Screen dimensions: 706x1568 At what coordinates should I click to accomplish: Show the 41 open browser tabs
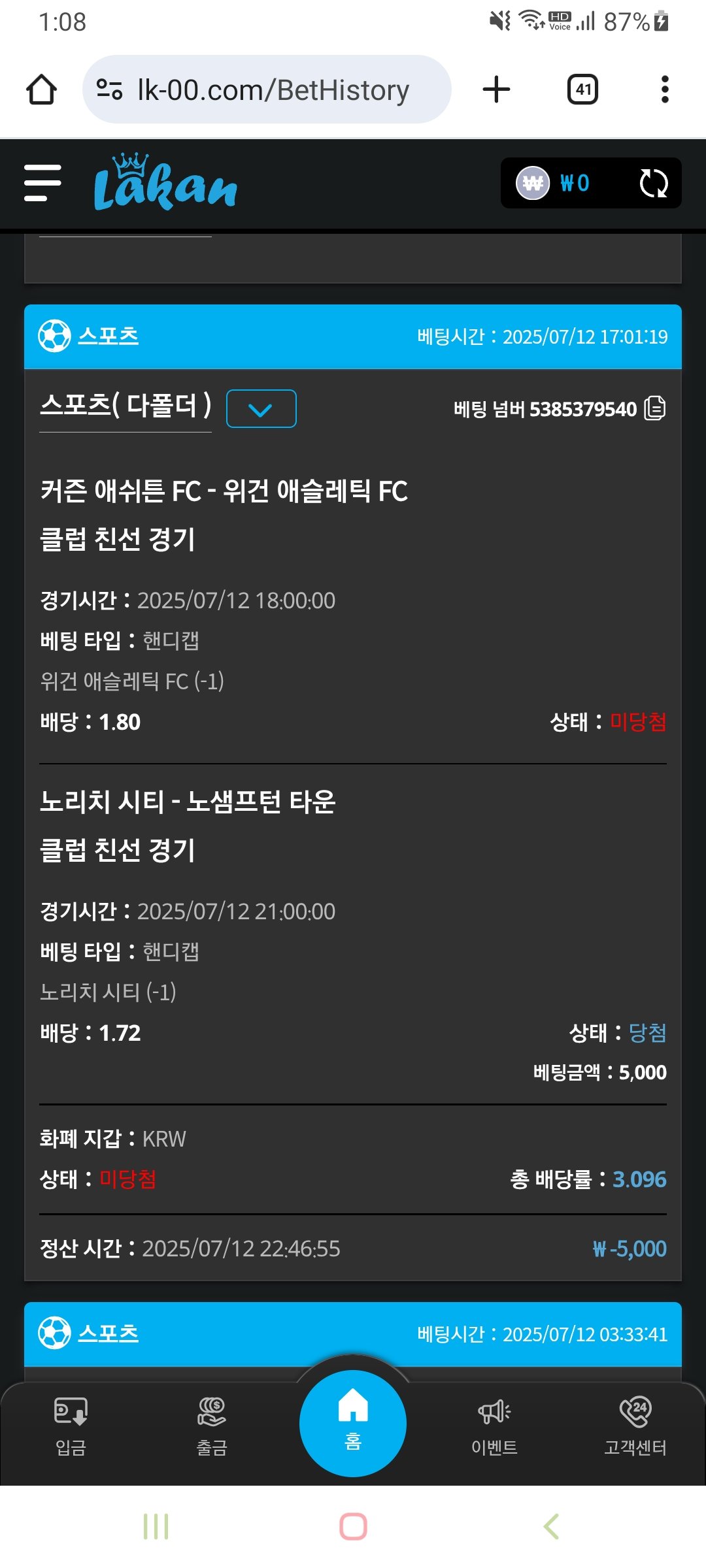pyautogui.click(x=582, y=90)
